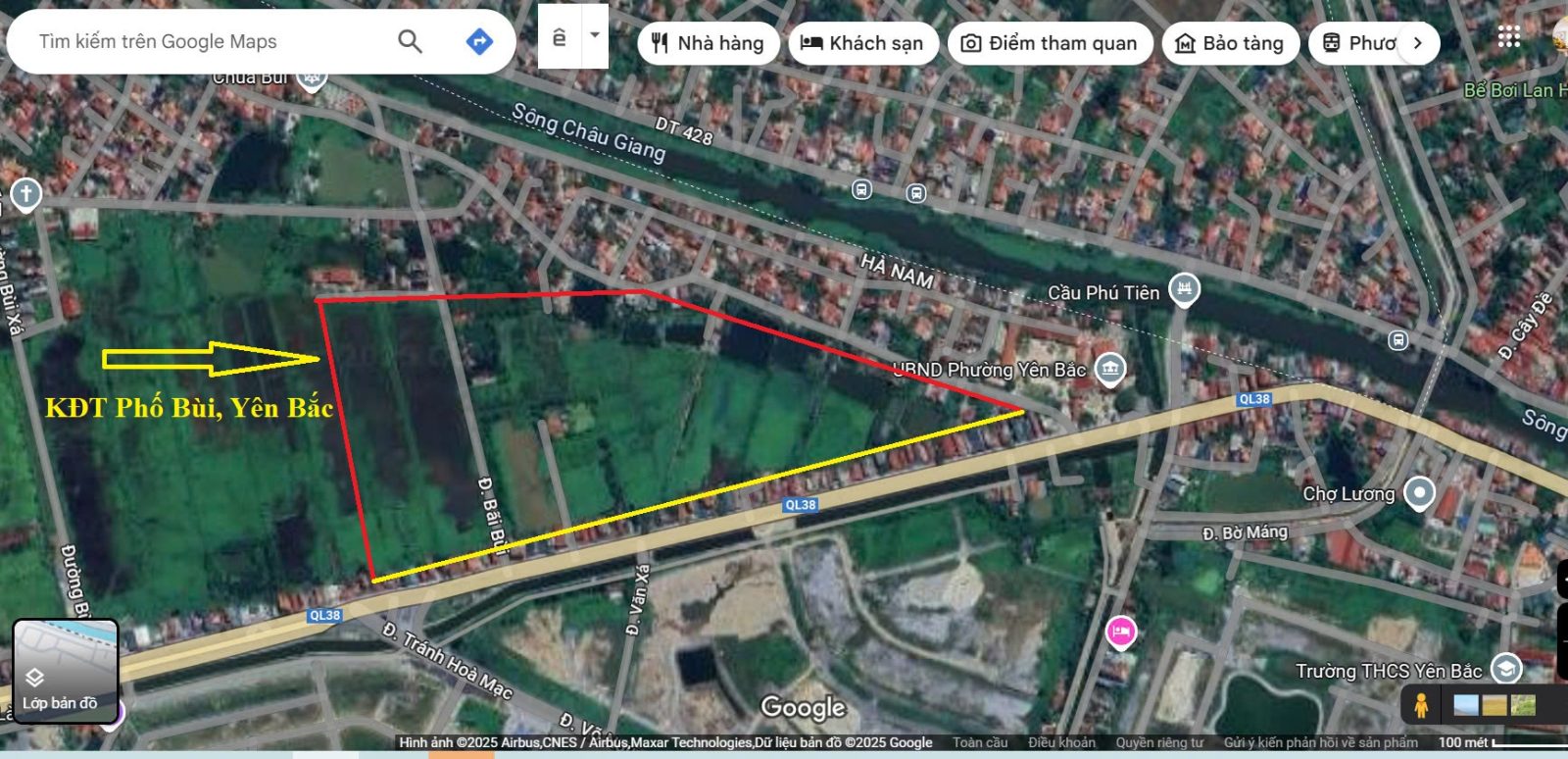Screen dimensions: 1568x759
Task: Open the Cầu Phú Tiên place marker
Action: coord(1184,289)
